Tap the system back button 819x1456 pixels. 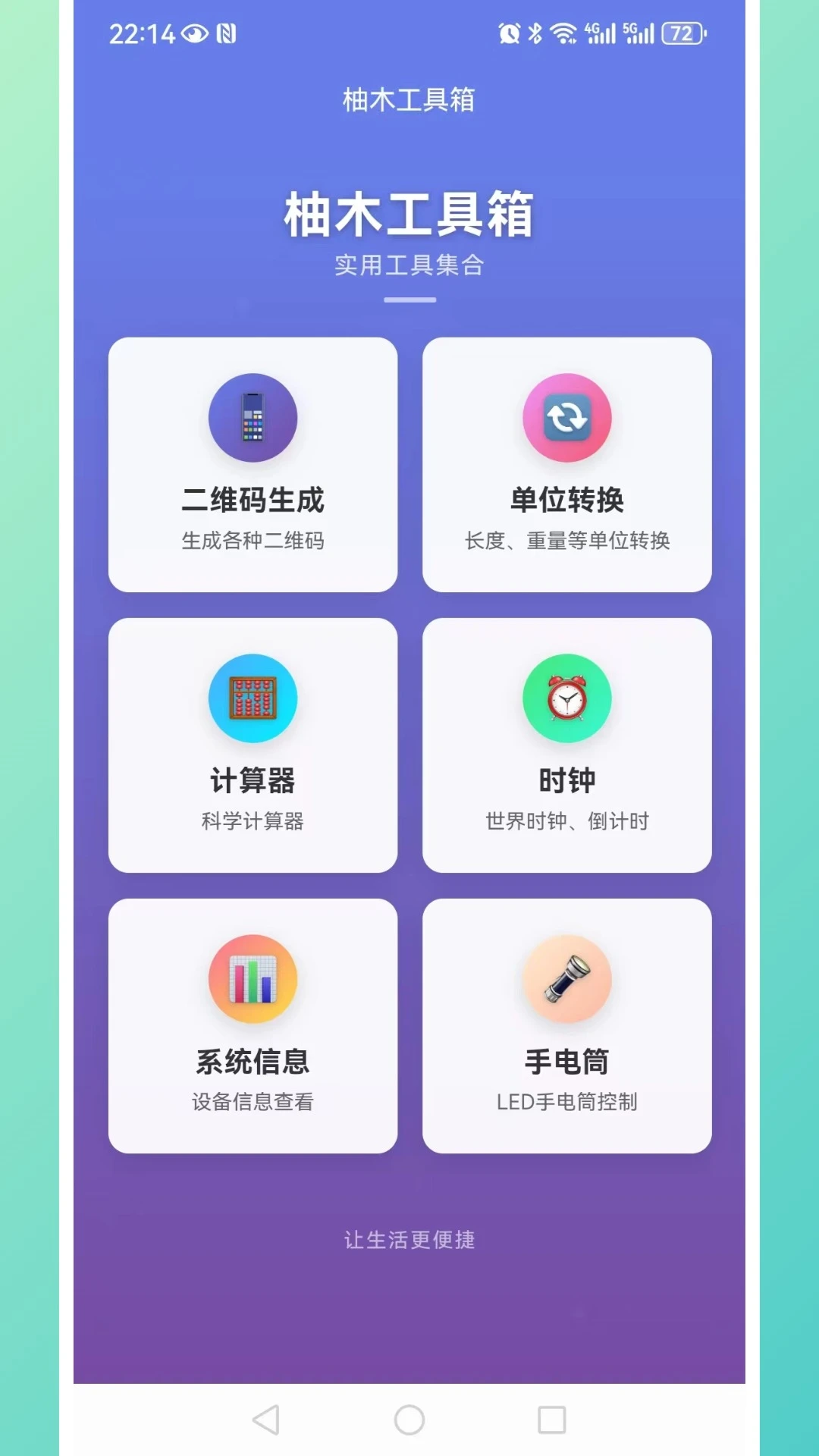266,1420
